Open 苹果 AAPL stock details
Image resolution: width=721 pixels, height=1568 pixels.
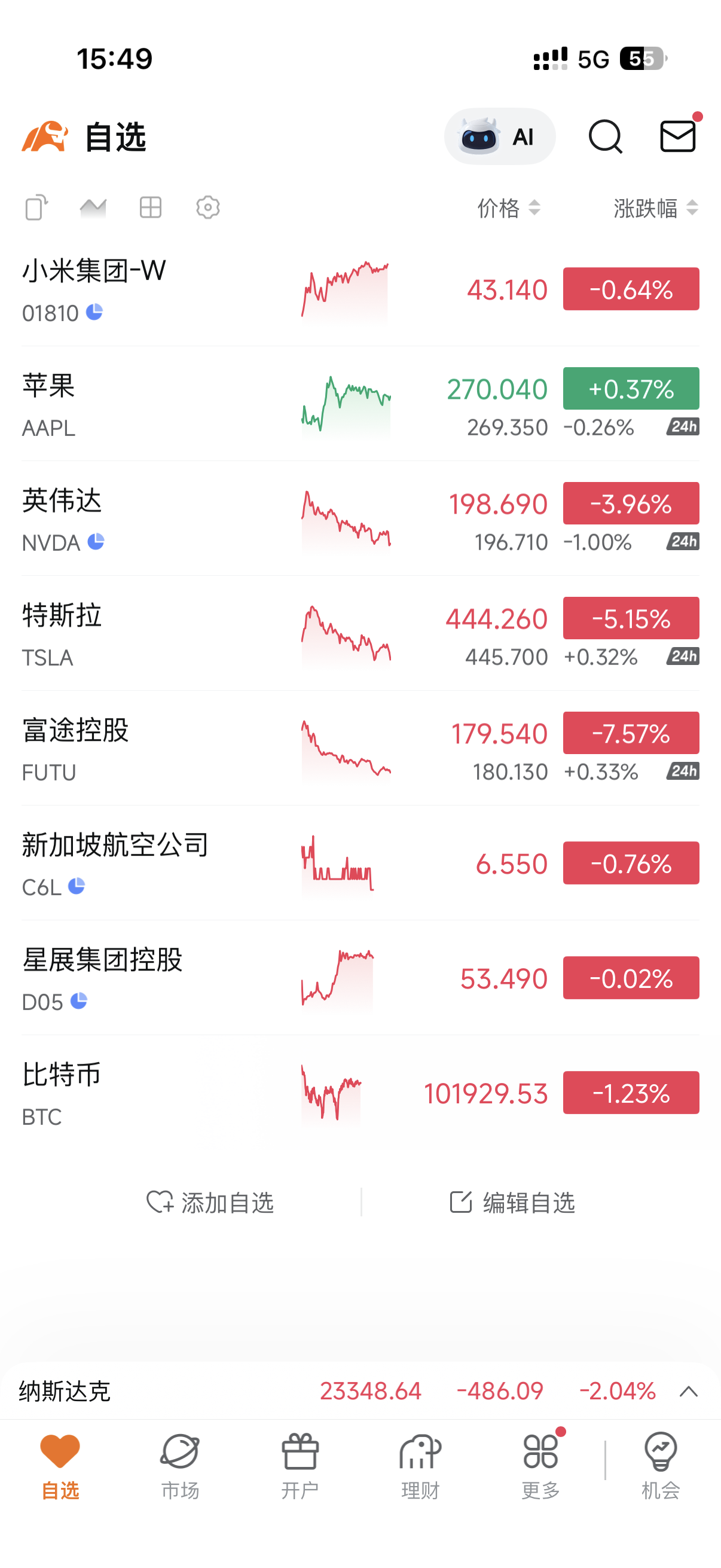(x=48, y=404)
